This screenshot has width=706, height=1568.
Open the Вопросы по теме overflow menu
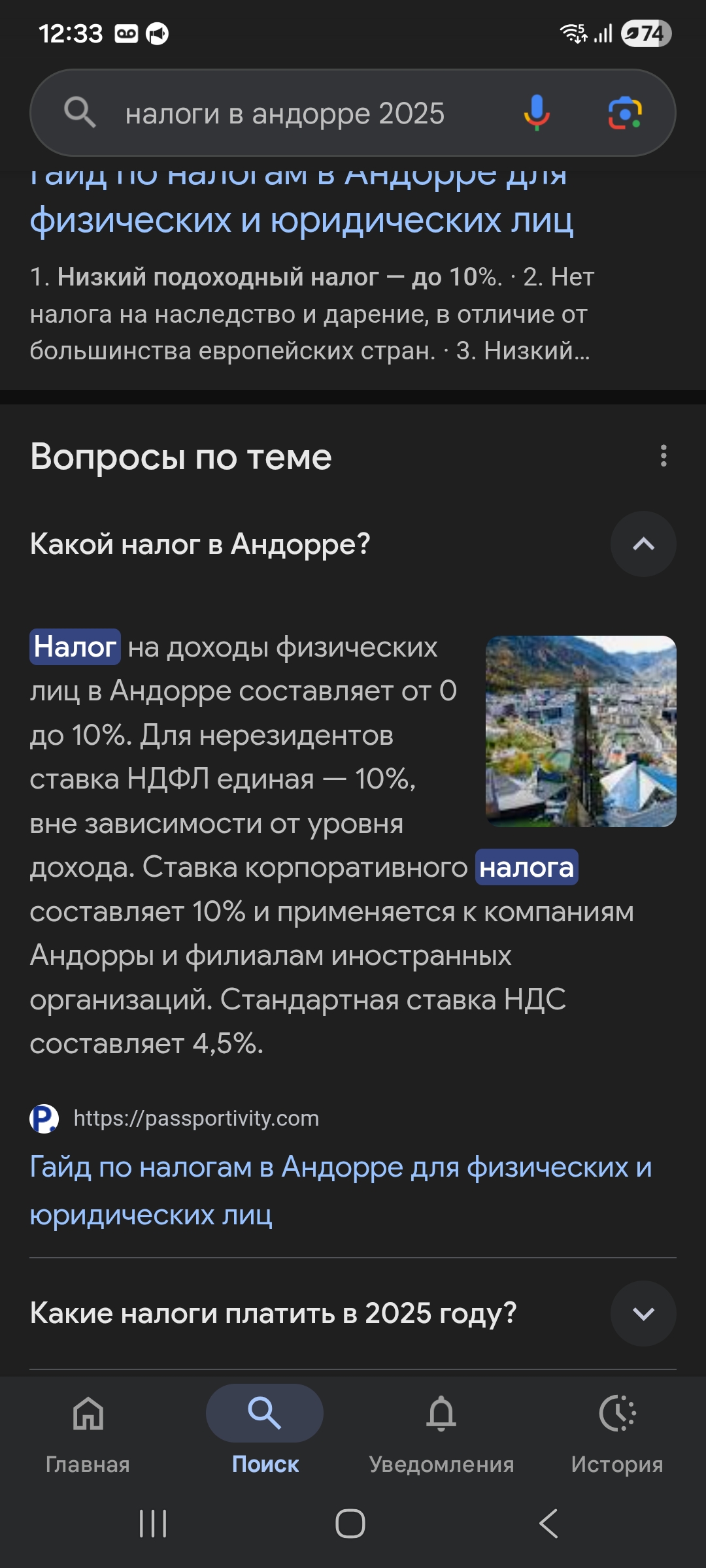tap(664, 455)
